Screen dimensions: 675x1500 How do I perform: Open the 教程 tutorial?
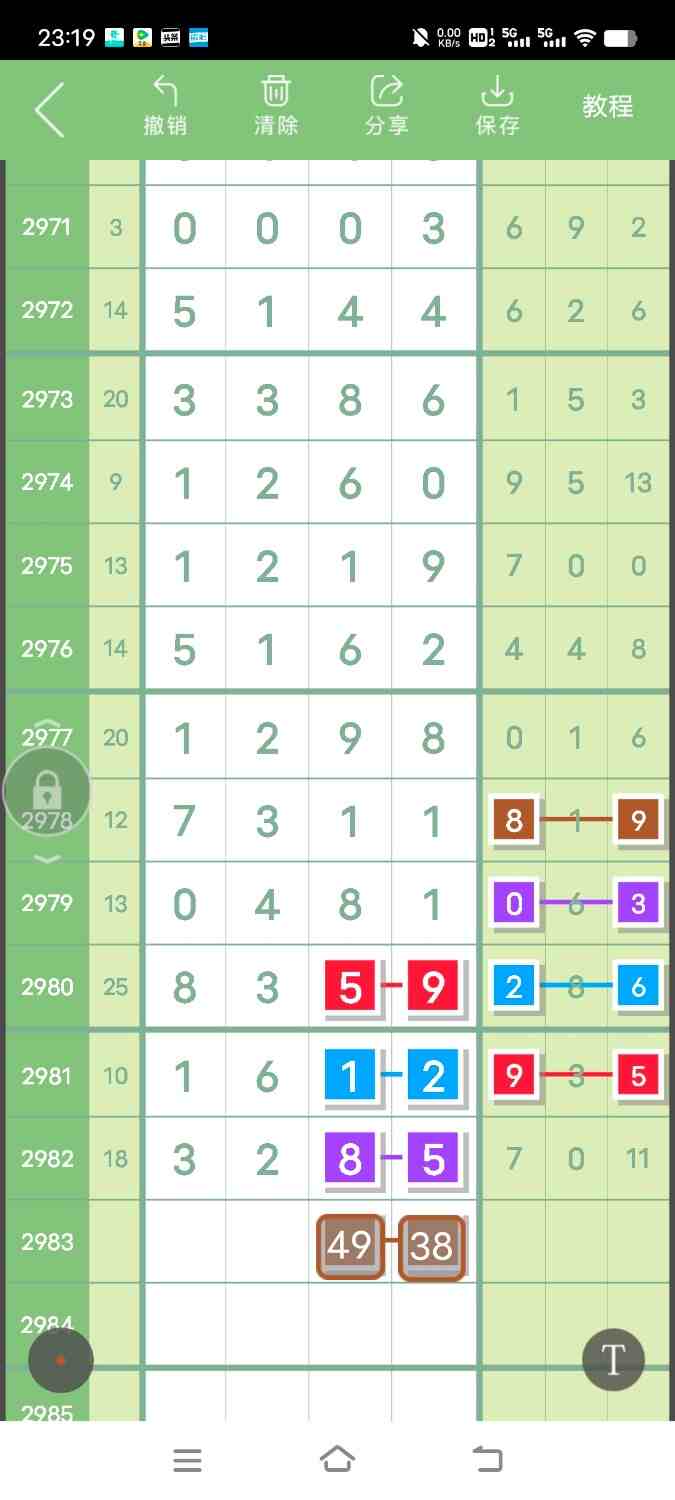pyautogui.click(x=608, y=106)
